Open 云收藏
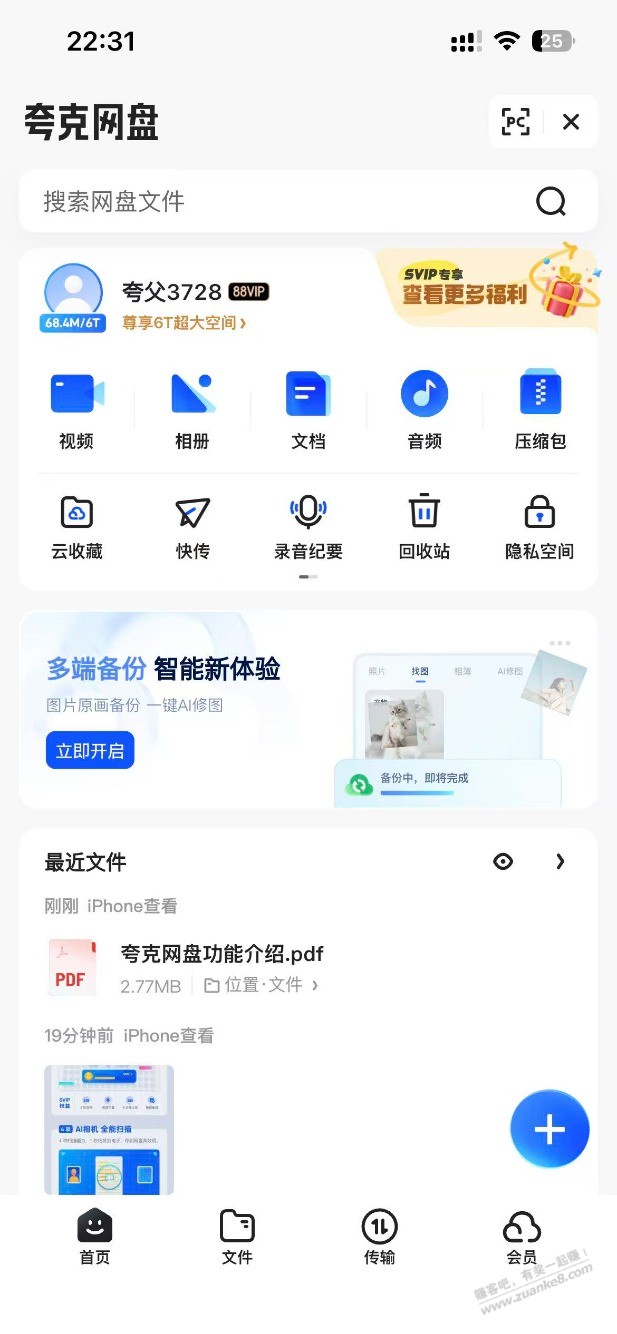This screenshot has width=617, height=1334. tap(77, 527)
